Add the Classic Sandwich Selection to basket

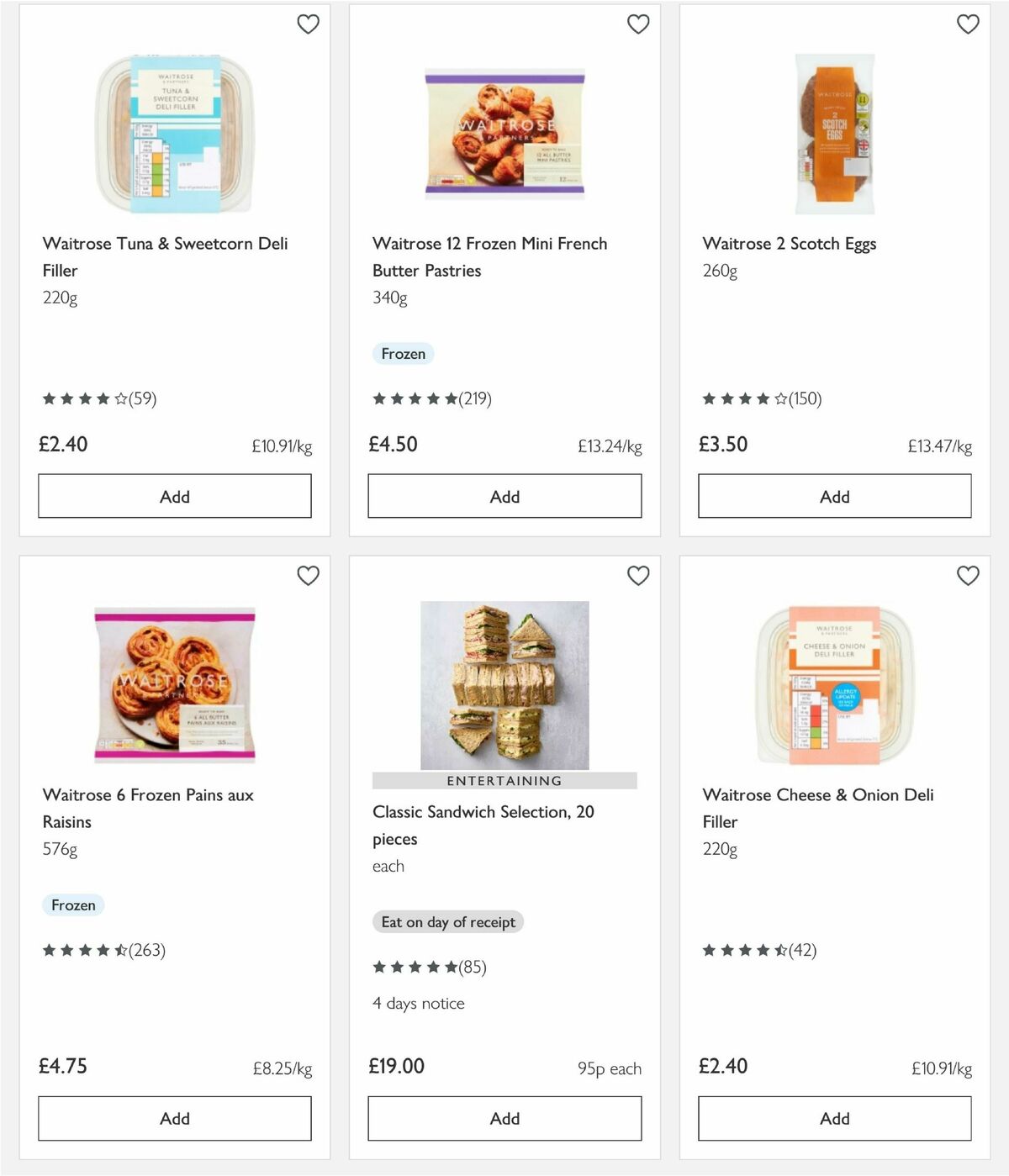tap(503, 1118)
